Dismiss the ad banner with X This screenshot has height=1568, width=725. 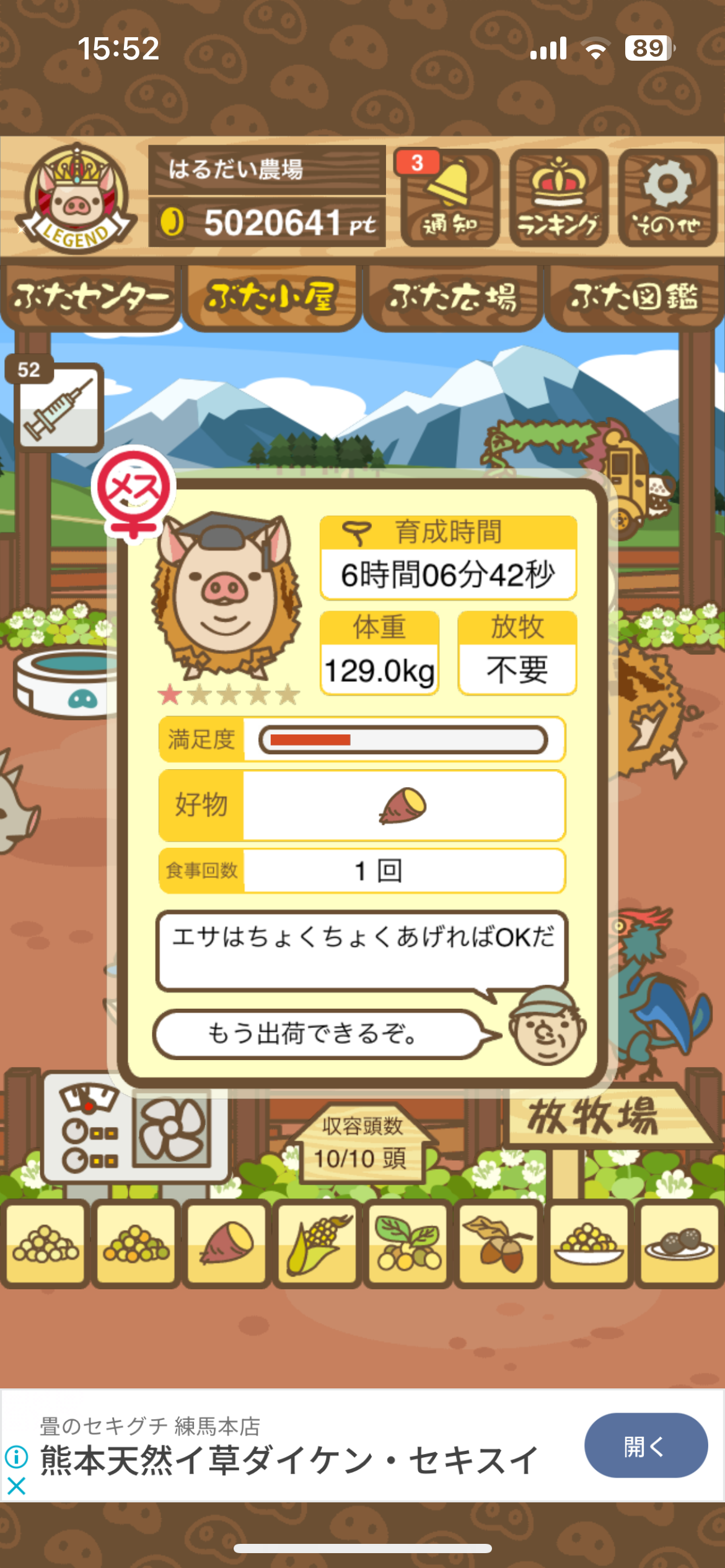17,1486
